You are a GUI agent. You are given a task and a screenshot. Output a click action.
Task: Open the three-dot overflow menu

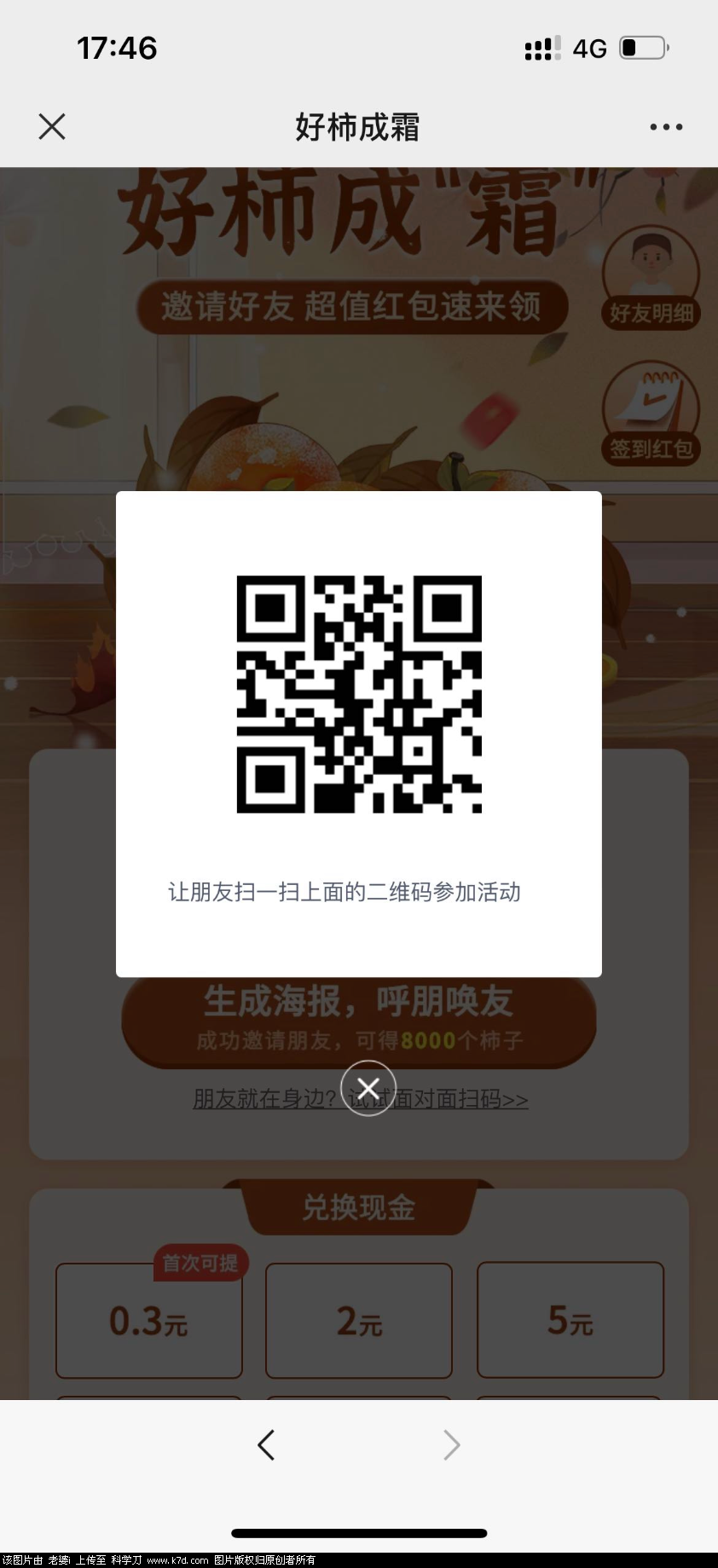(x=665, y=127)
